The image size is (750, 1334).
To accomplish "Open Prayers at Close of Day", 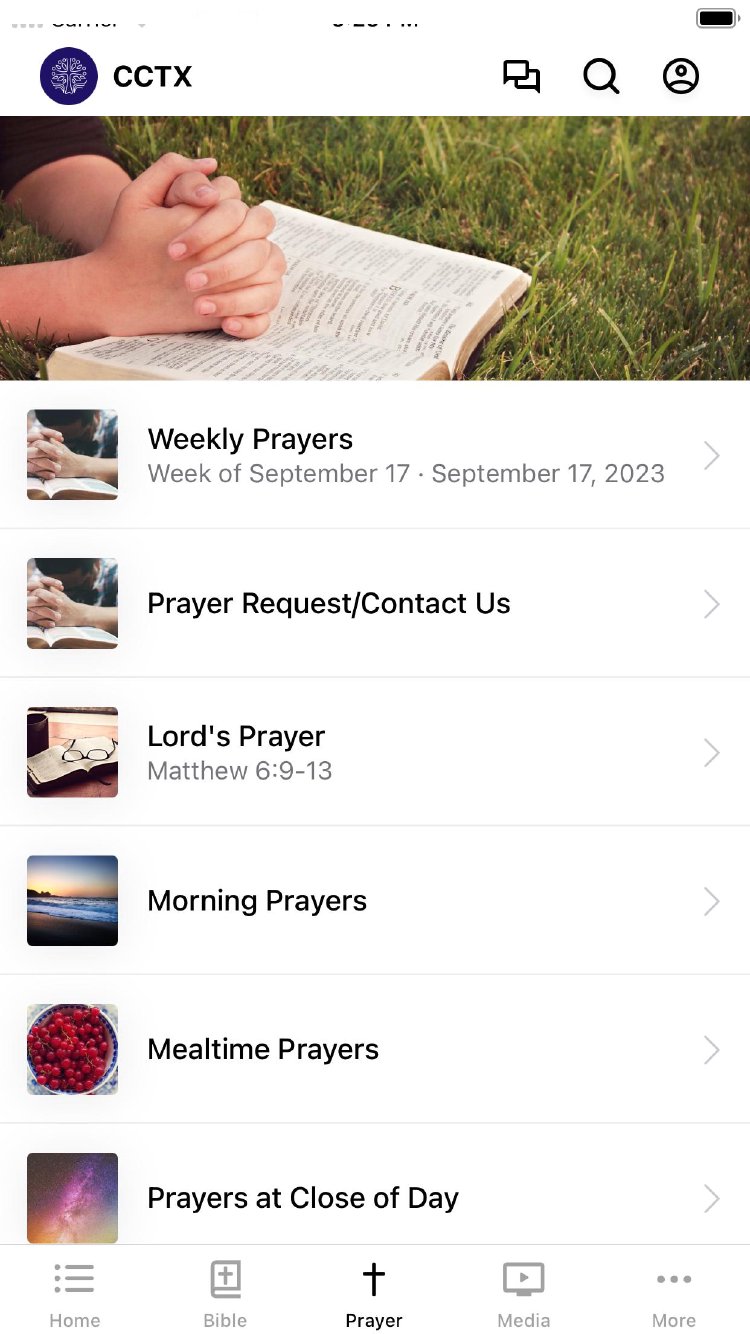I will (x=375, y=1197).
